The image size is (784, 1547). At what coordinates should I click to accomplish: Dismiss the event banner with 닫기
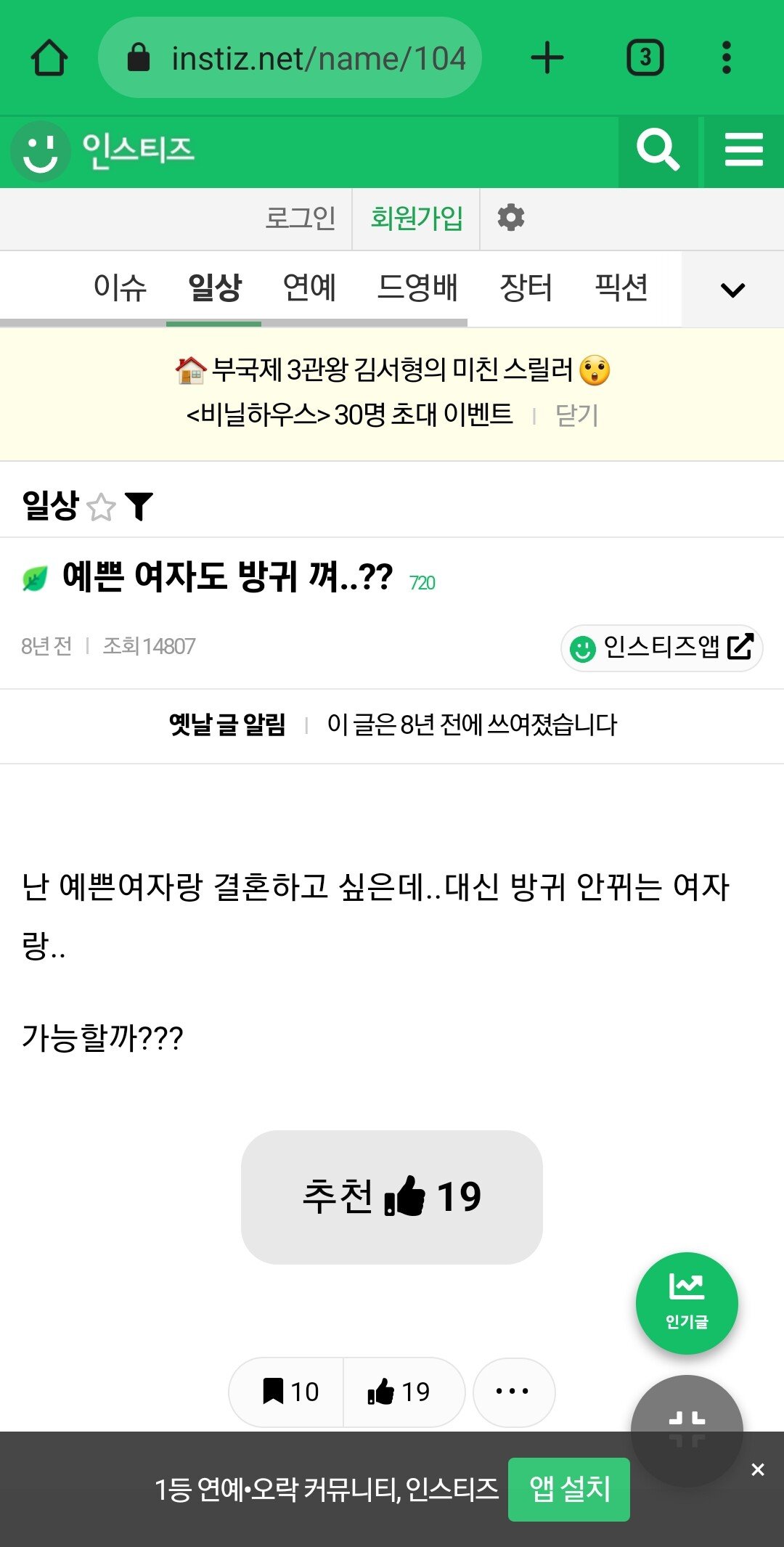(576, 416)
